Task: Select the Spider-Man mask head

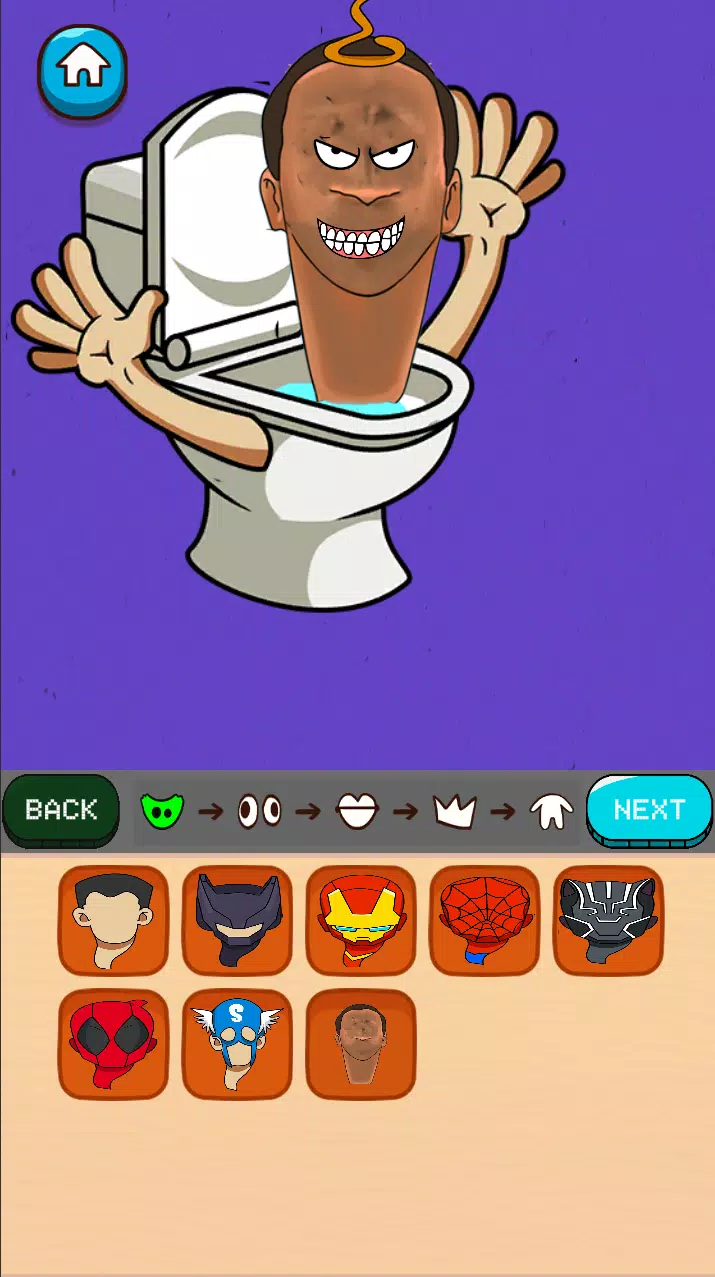Action: pos(485,920)
